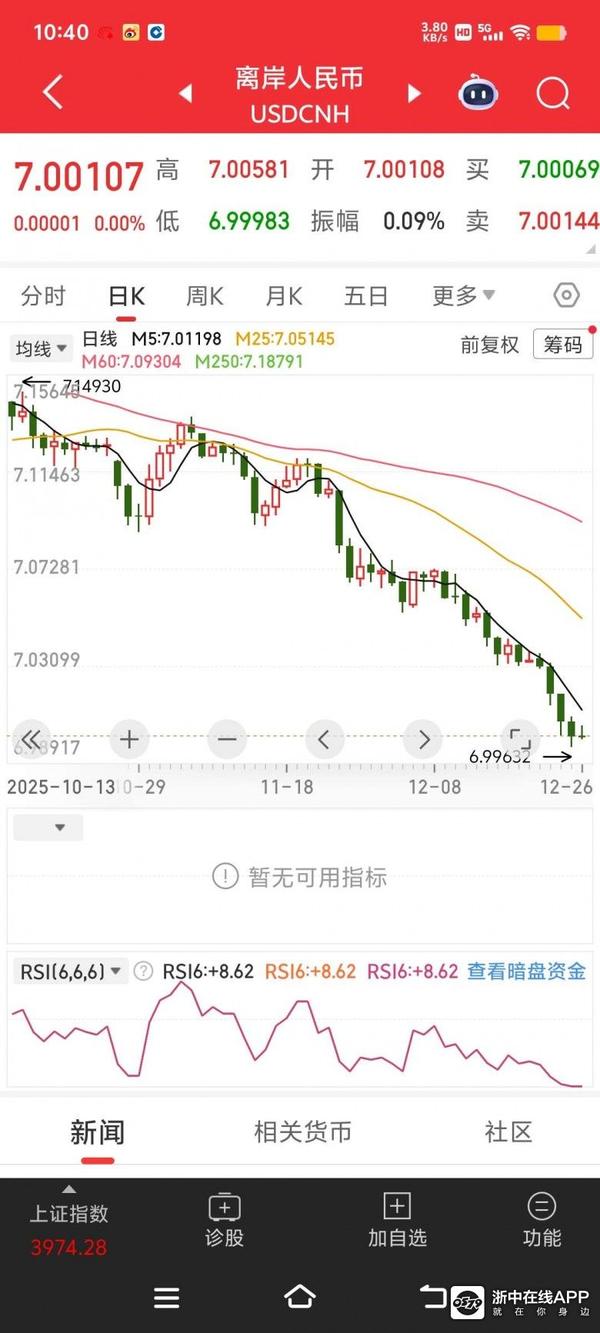Open the RSI(6,6,6) indicator dropdown
The width and height of the screenshot is (600, 1333).
[x=70, y=971]
